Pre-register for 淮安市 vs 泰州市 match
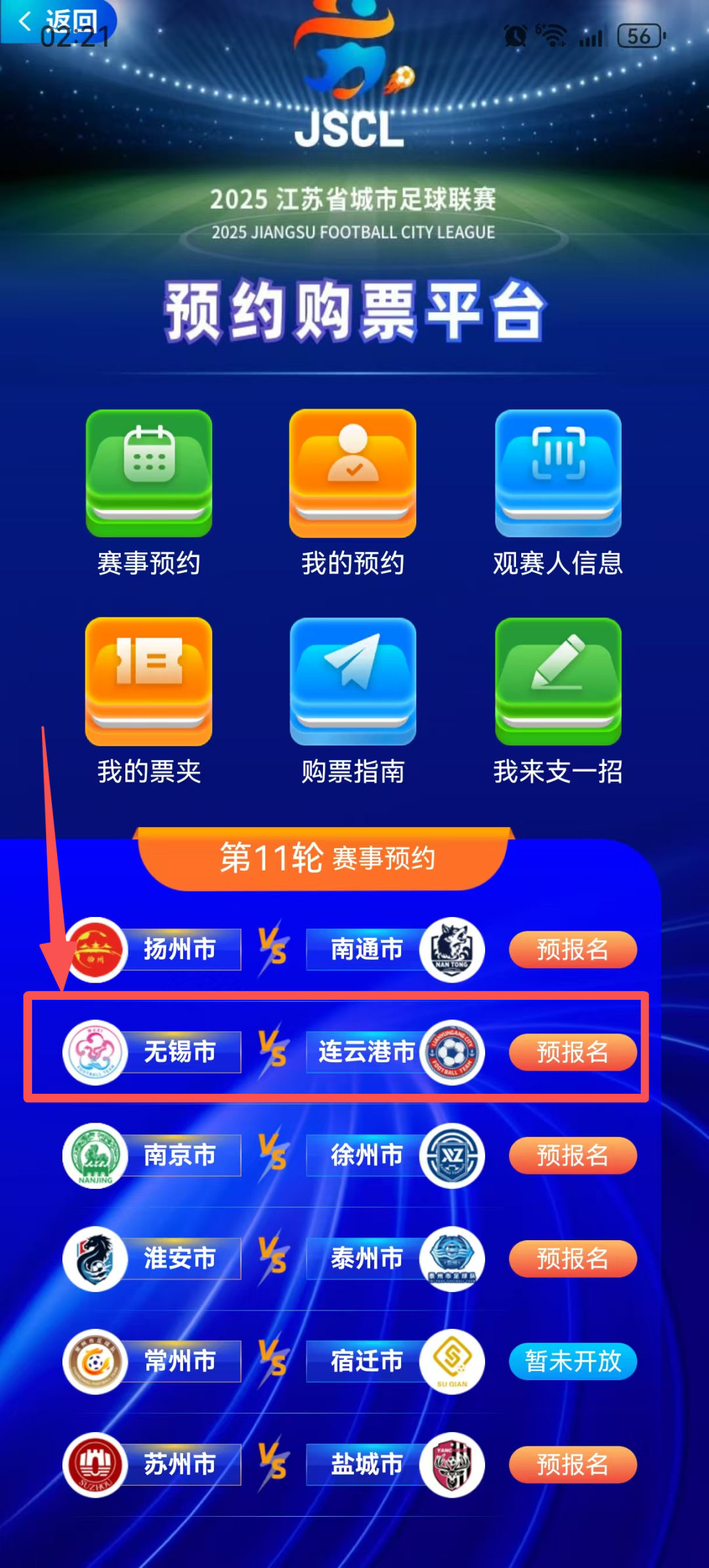 (x=572, y=1258)
